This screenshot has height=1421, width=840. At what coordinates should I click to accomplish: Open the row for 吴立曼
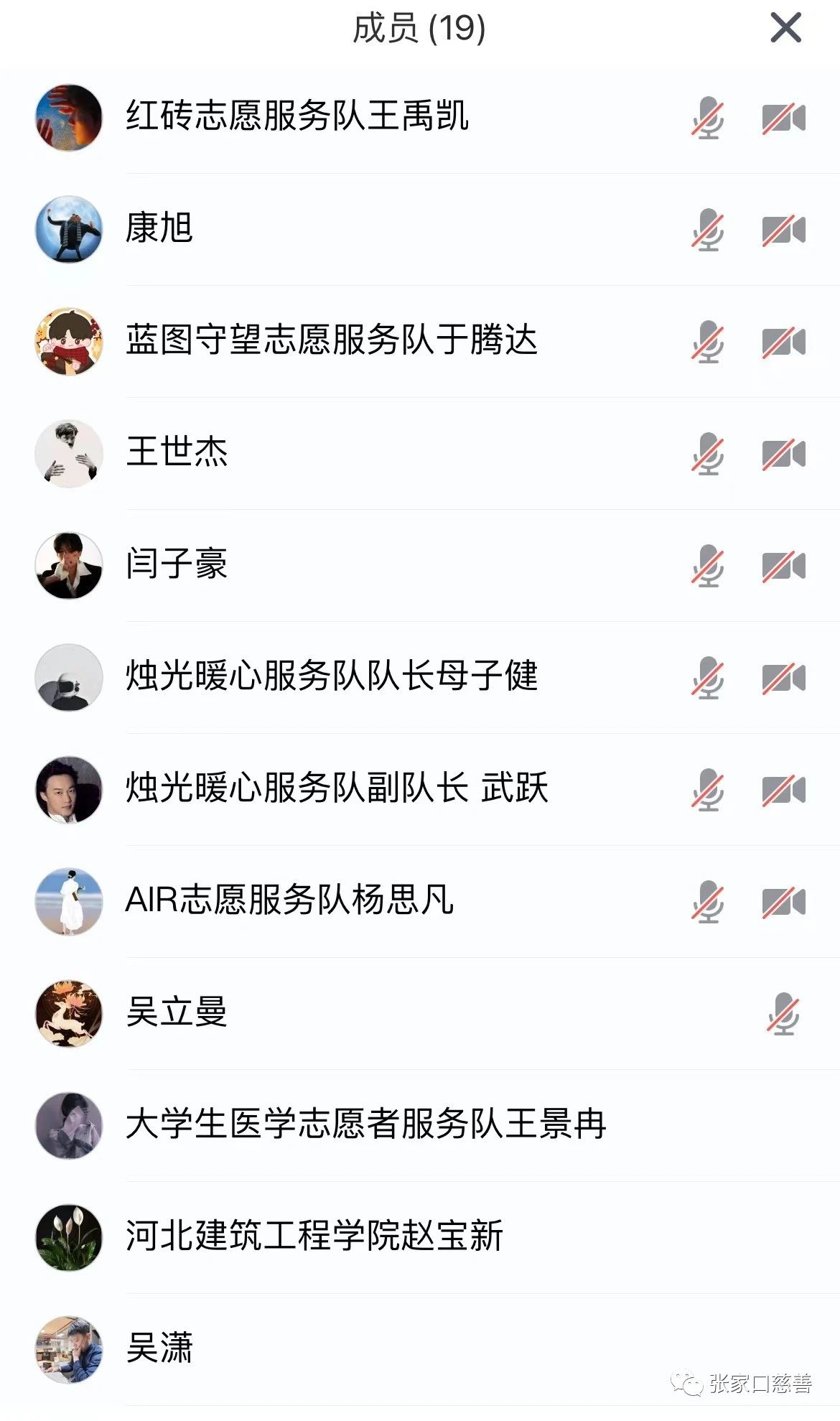[x=177, y=1012]
